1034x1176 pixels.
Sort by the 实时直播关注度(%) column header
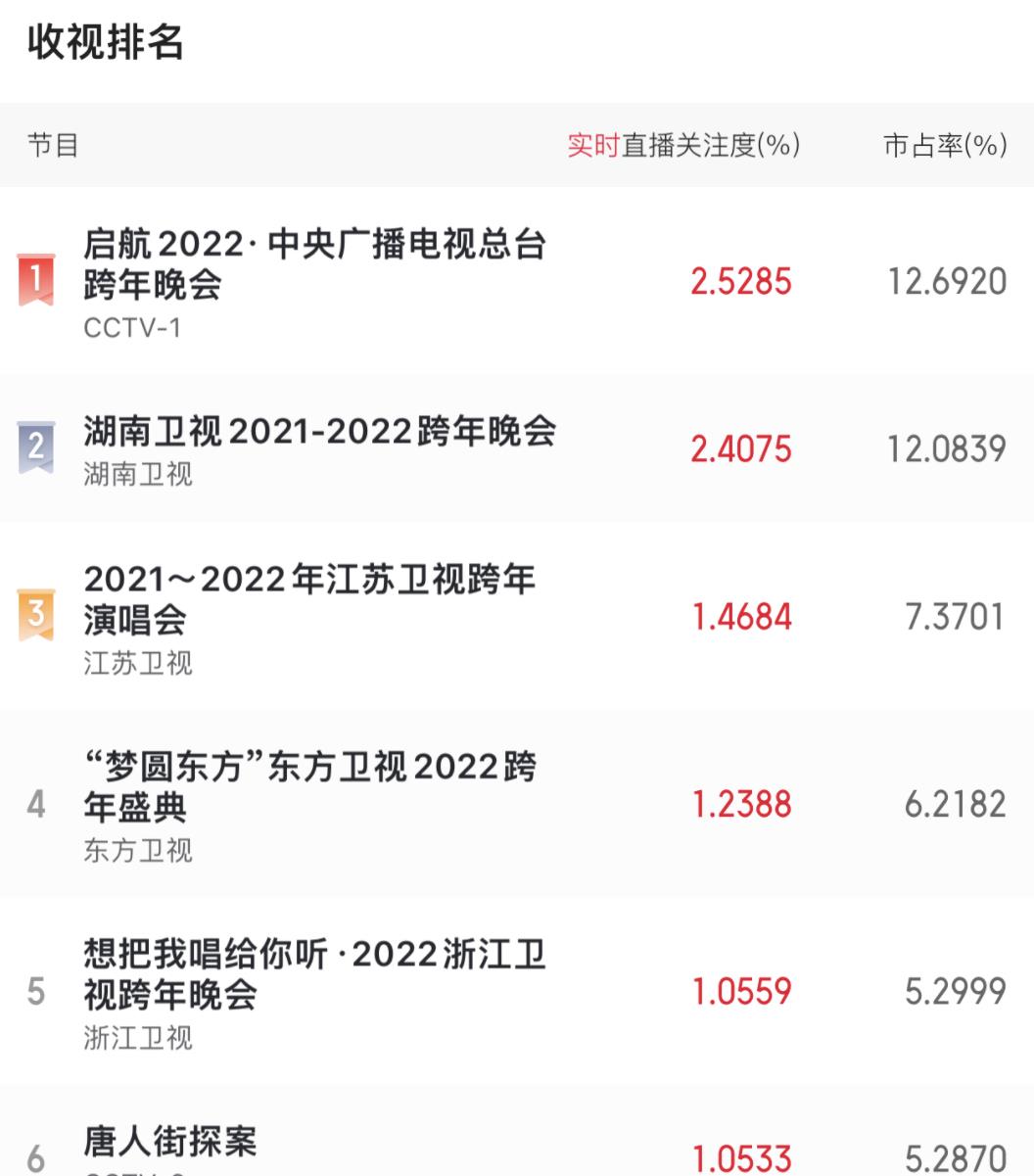click(684, 147)
